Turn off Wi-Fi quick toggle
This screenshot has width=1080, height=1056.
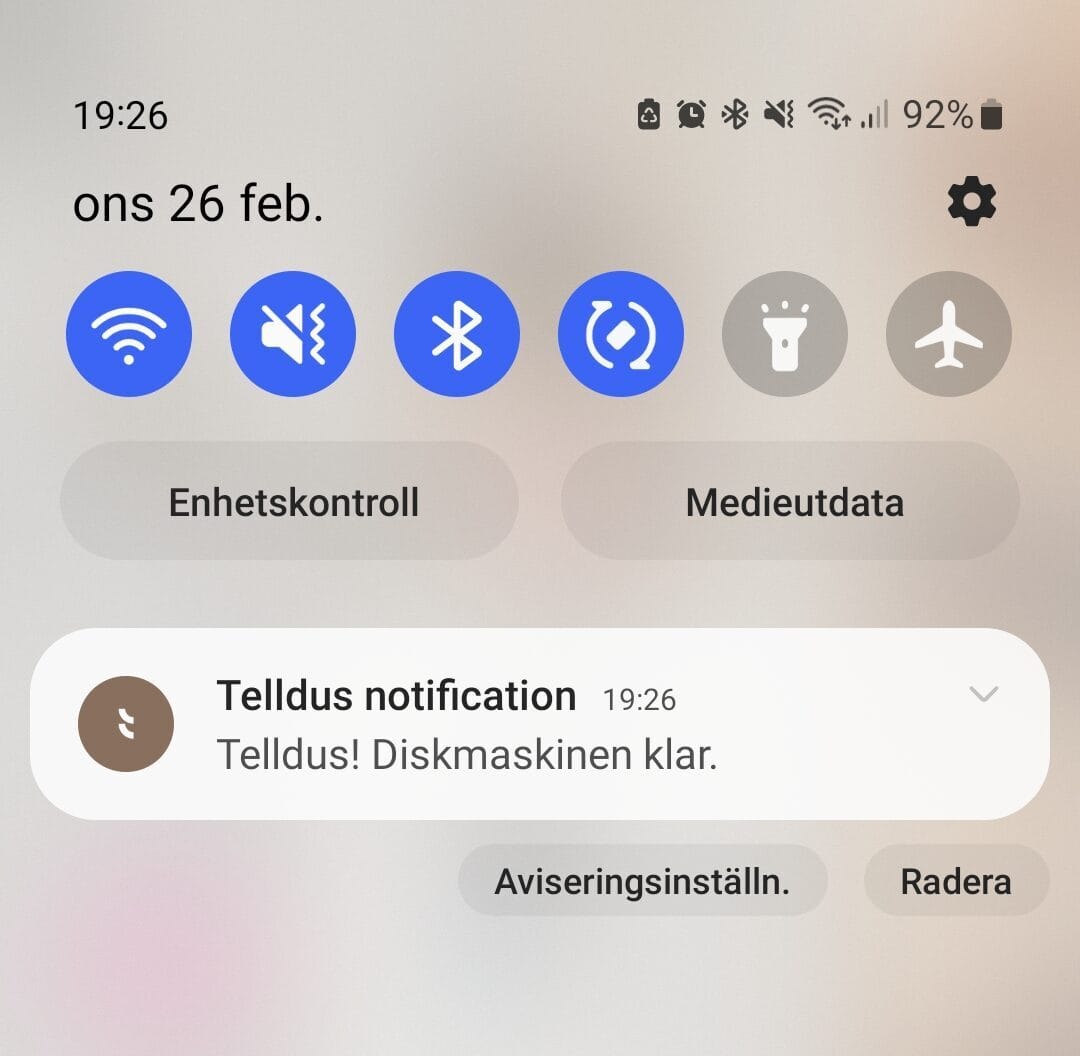coord(128,334)
